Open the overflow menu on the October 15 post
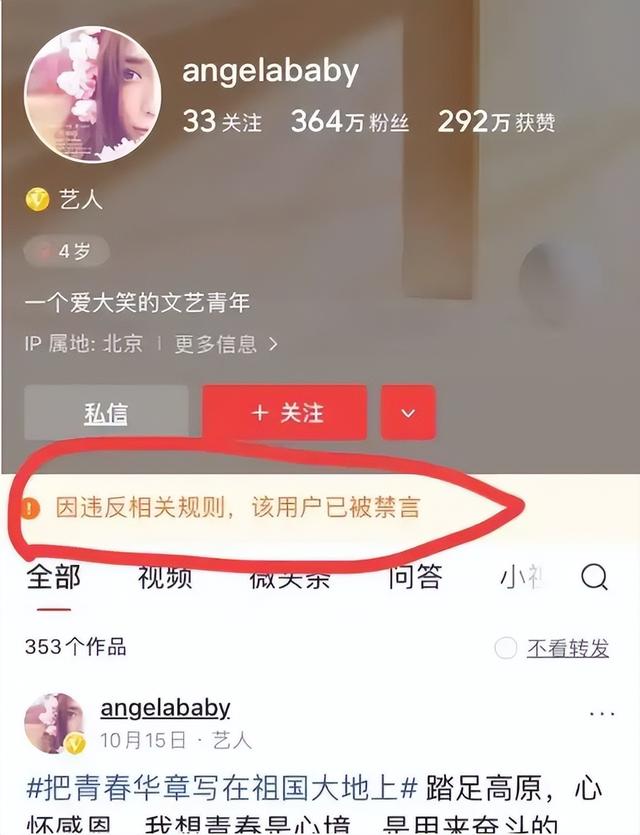Image resolution: width=640 pixels, height=835 pixels. 603,714
